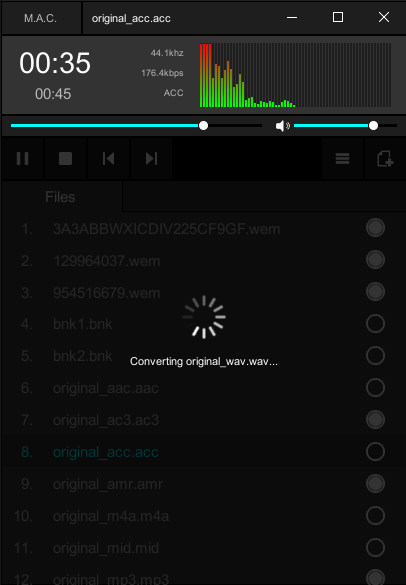Play original_m4a.m4a from the list
The width and height of the screenshot is (406, 585).
pos(111,516)
